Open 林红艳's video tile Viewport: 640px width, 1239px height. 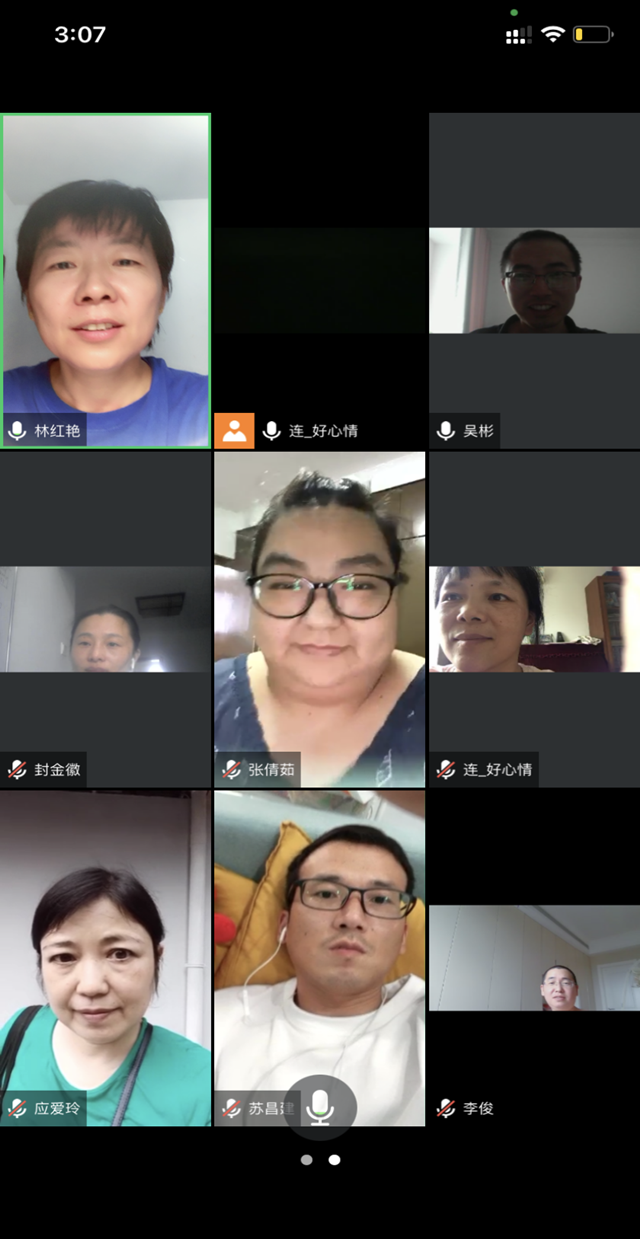point(105,280)
